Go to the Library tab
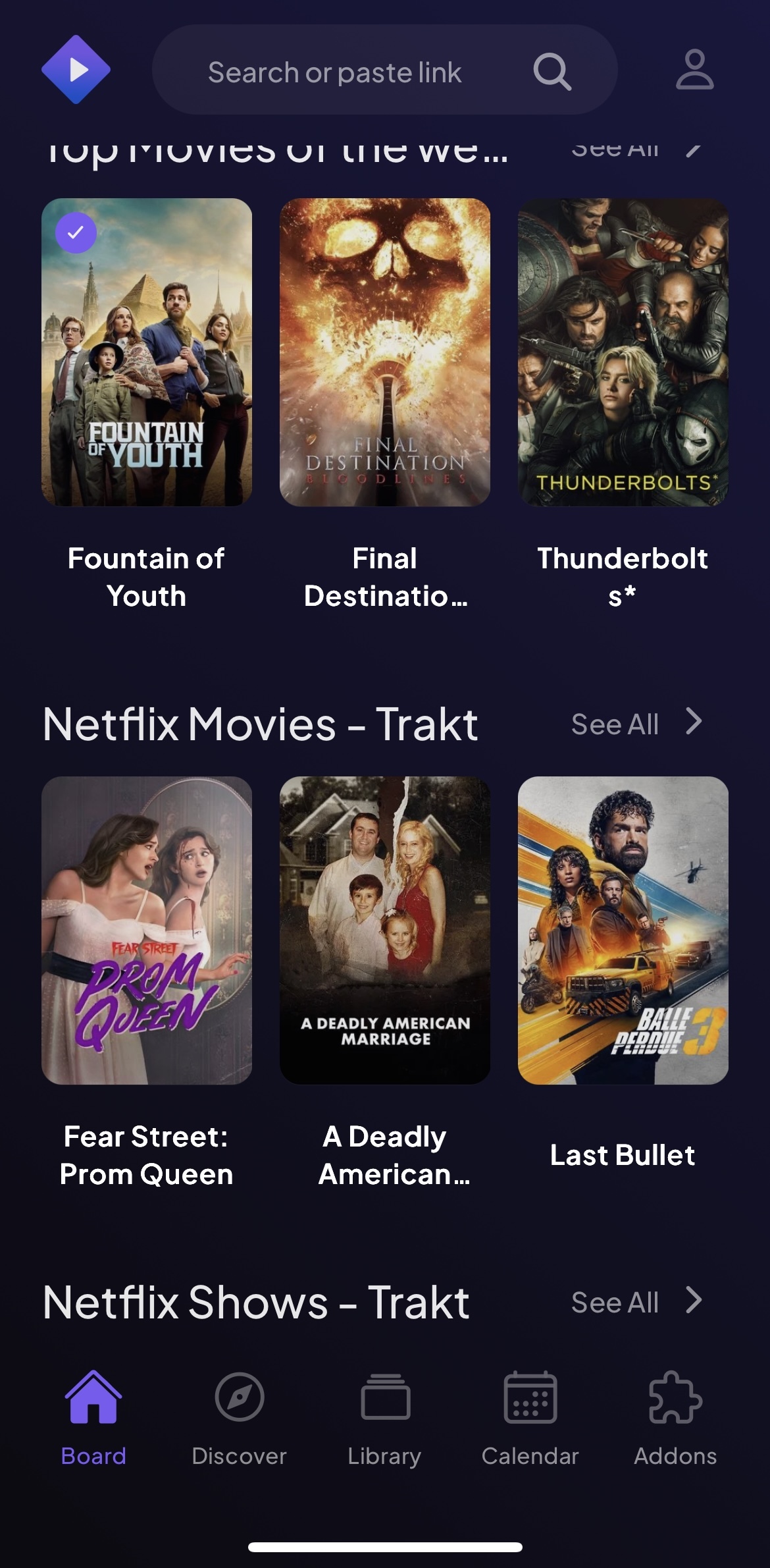770x1568 pixels. (x=385, y=1418)
